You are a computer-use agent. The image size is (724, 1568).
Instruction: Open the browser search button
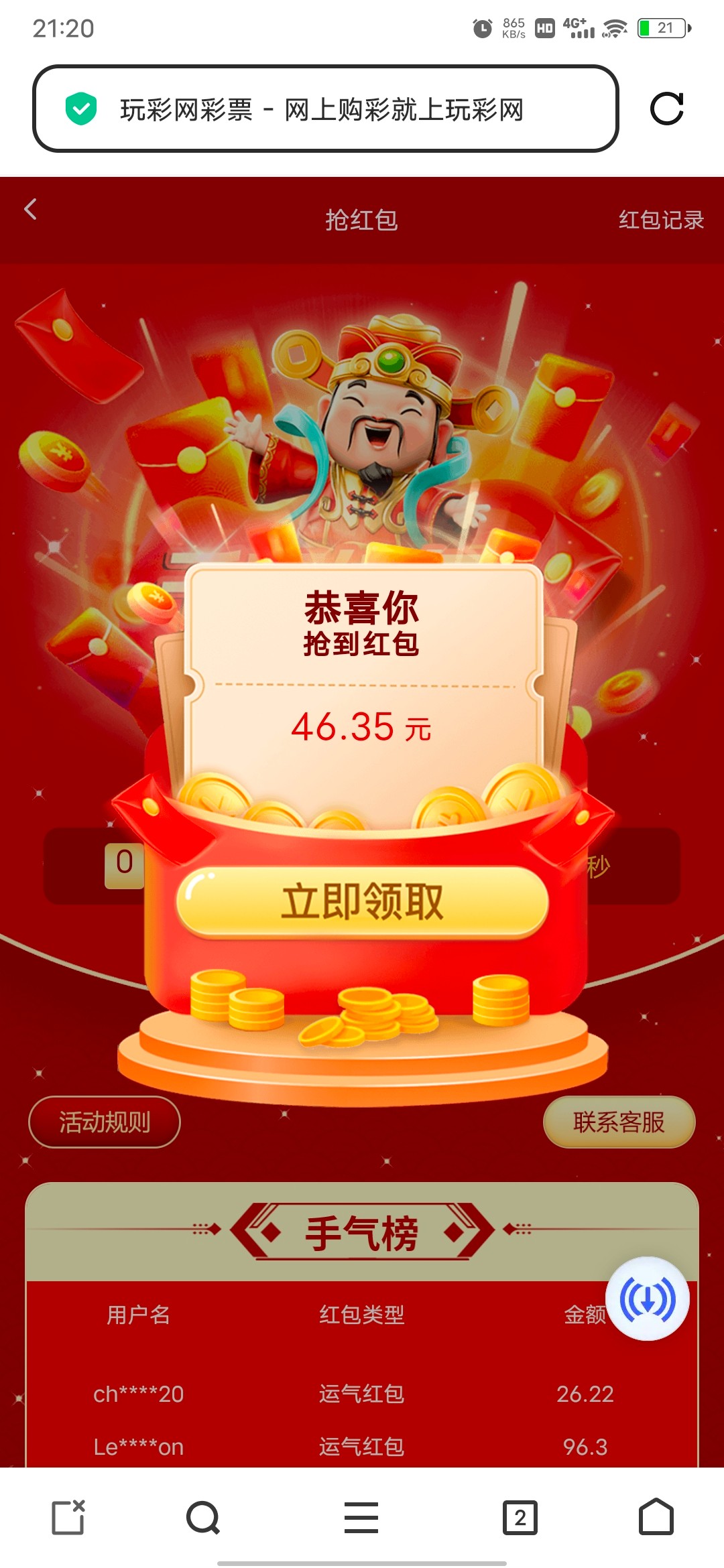pos(203,1517)
